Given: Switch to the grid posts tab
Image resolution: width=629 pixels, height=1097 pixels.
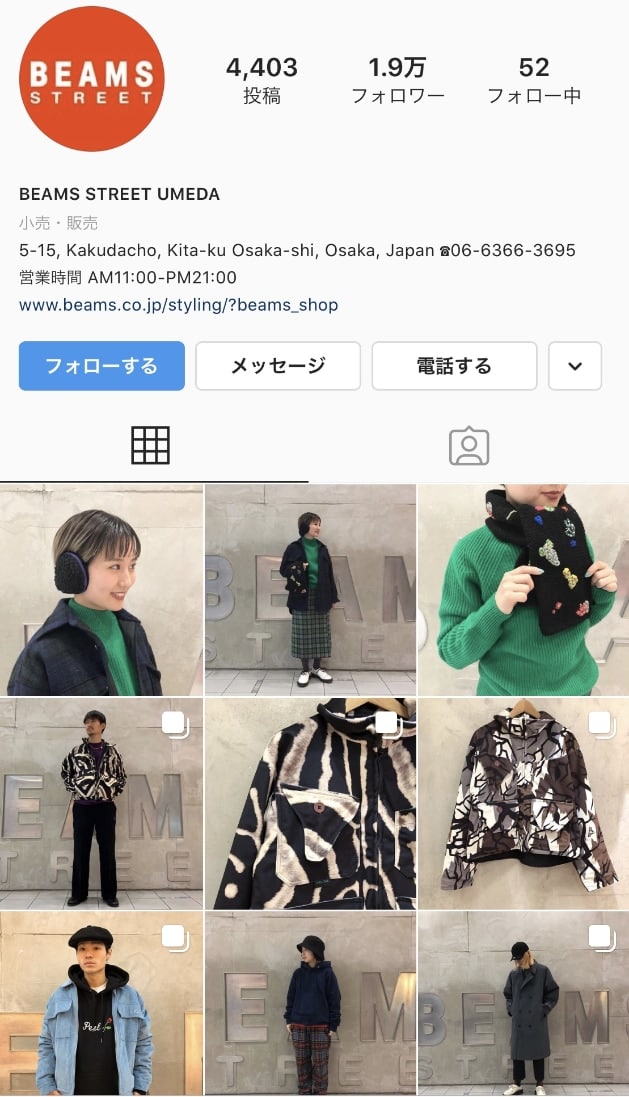Looking at the screenshot, I should pos(150,445).
